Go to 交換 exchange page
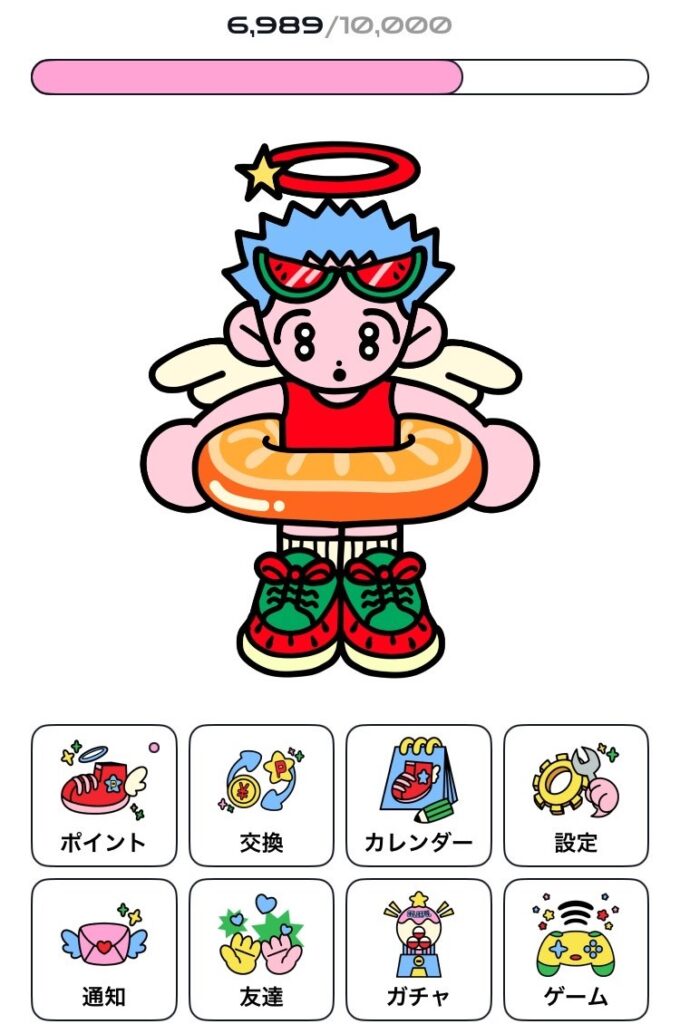This screenshot has height=1024, width=680. pyautogui.click(x=261, y=795)
